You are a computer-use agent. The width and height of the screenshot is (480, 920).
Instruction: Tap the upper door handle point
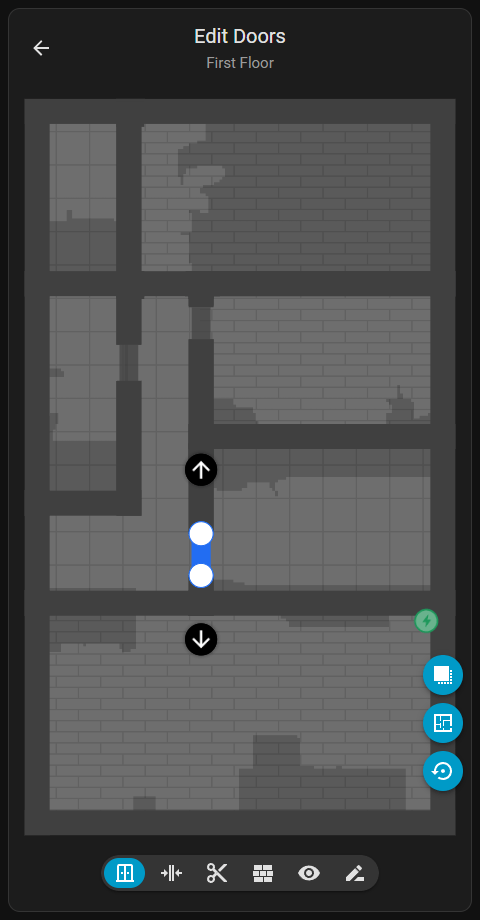[x=201, y=534]
